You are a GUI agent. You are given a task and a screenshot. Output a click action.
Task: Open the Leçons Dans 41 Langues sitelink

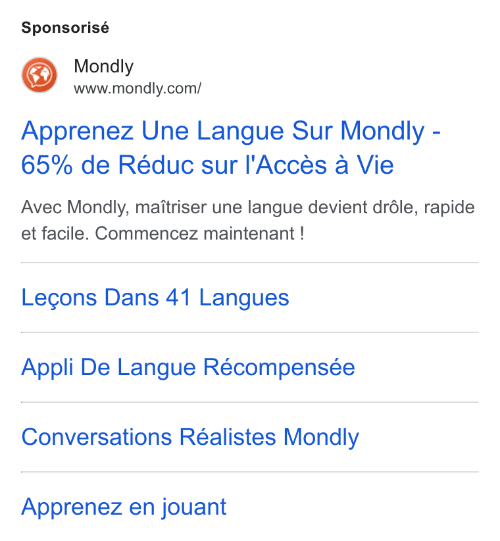click(x=155, y=297)
